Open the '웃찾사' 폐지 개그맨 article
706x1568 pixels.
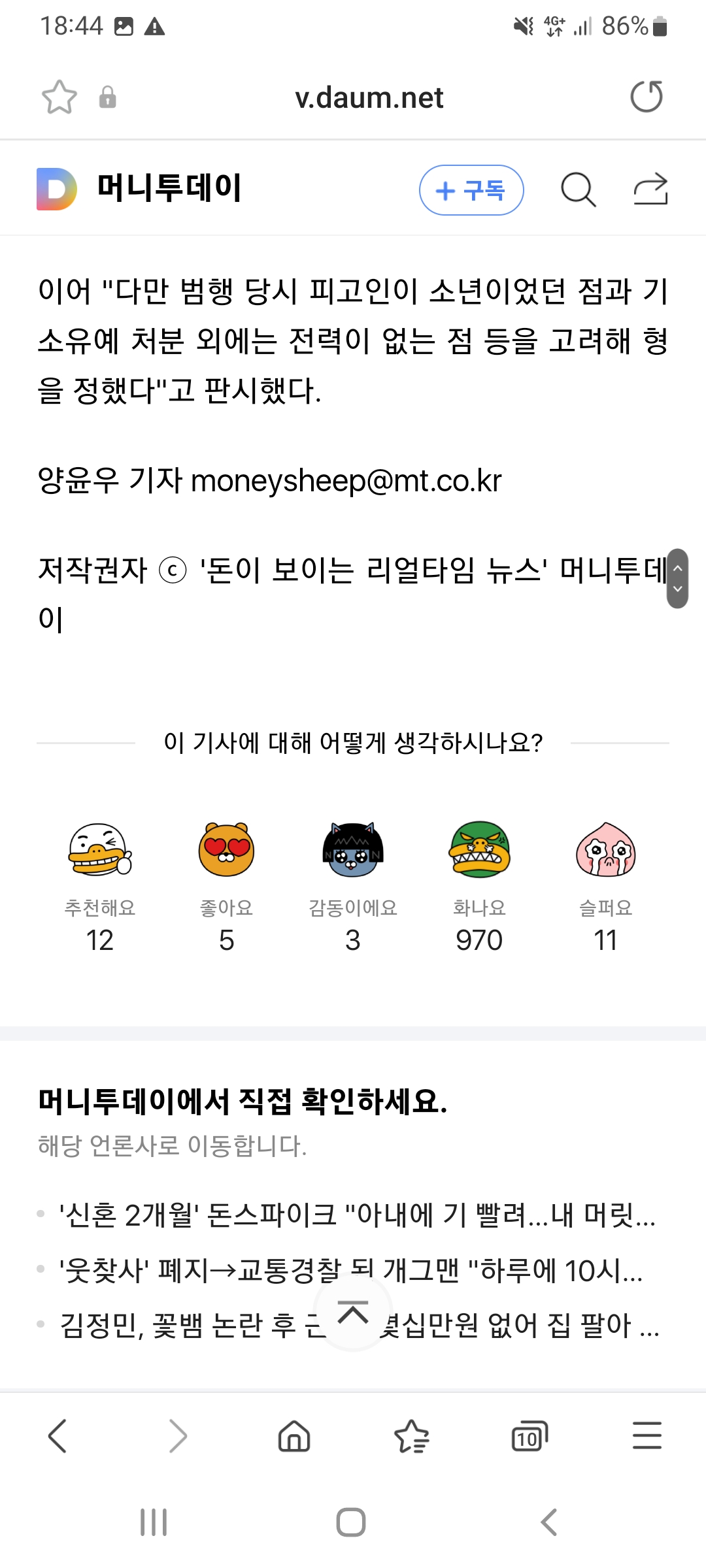[x=196, y=1271]
